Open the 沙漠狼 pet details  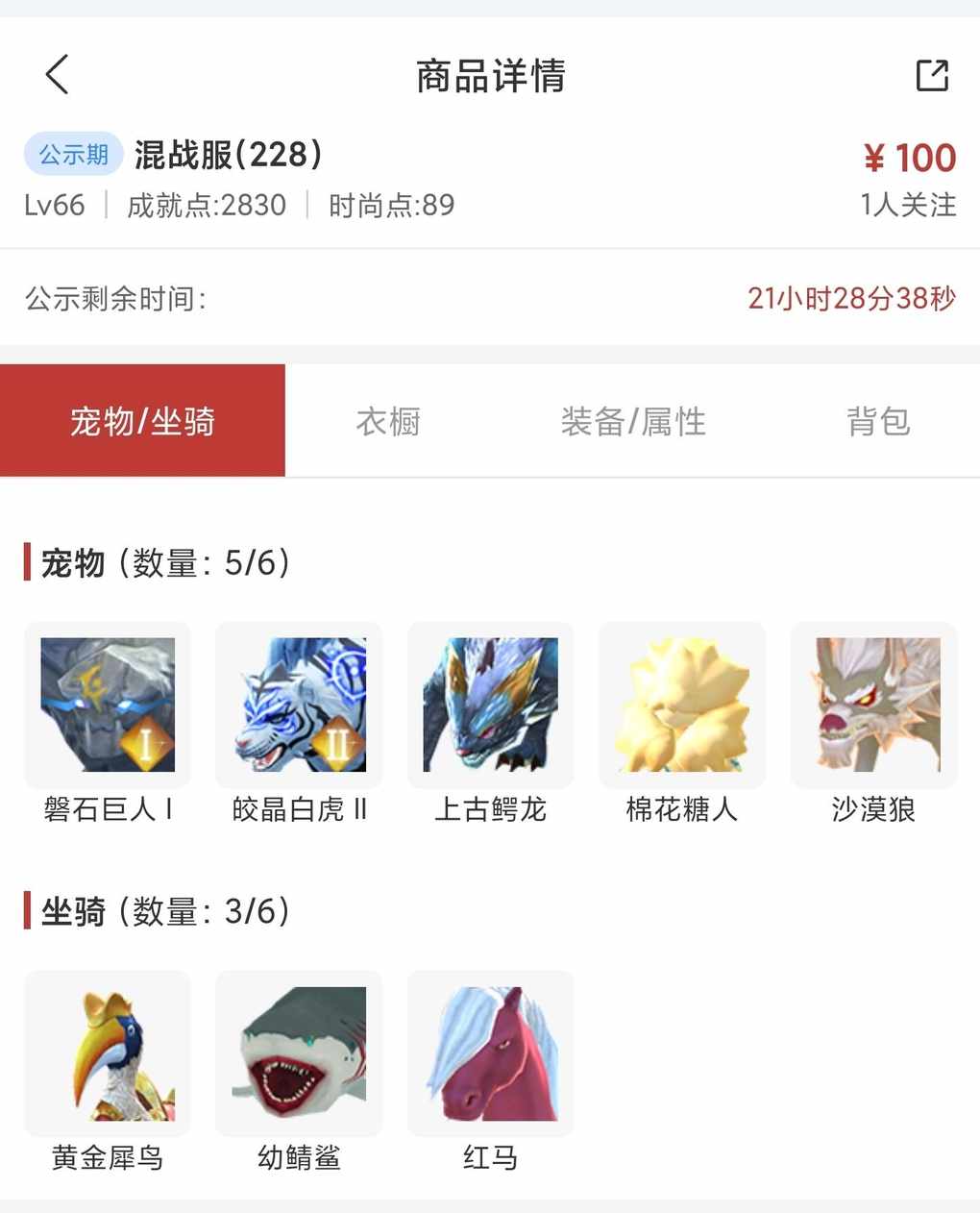tap(873, 706)
